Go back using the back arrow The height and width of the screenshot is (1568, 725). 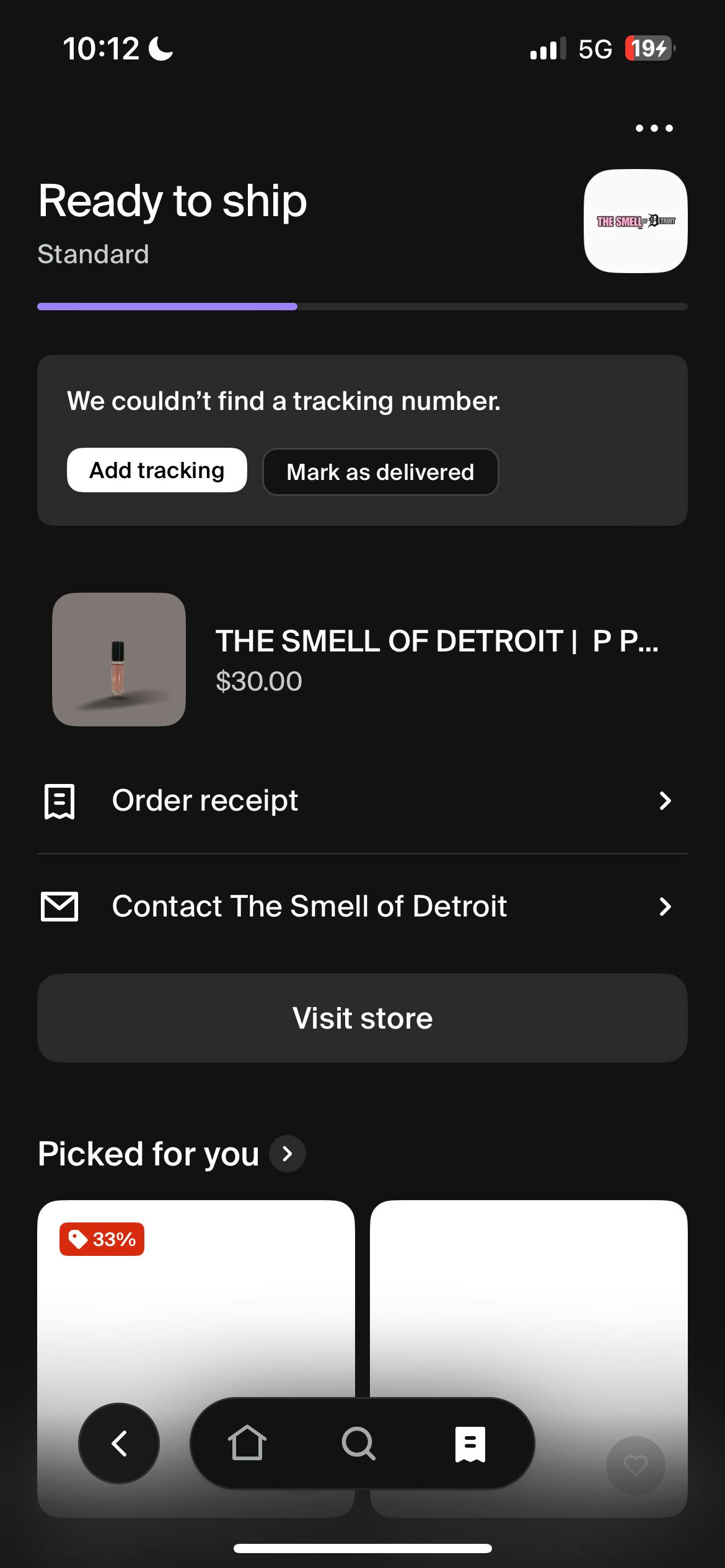point(119,1443)
